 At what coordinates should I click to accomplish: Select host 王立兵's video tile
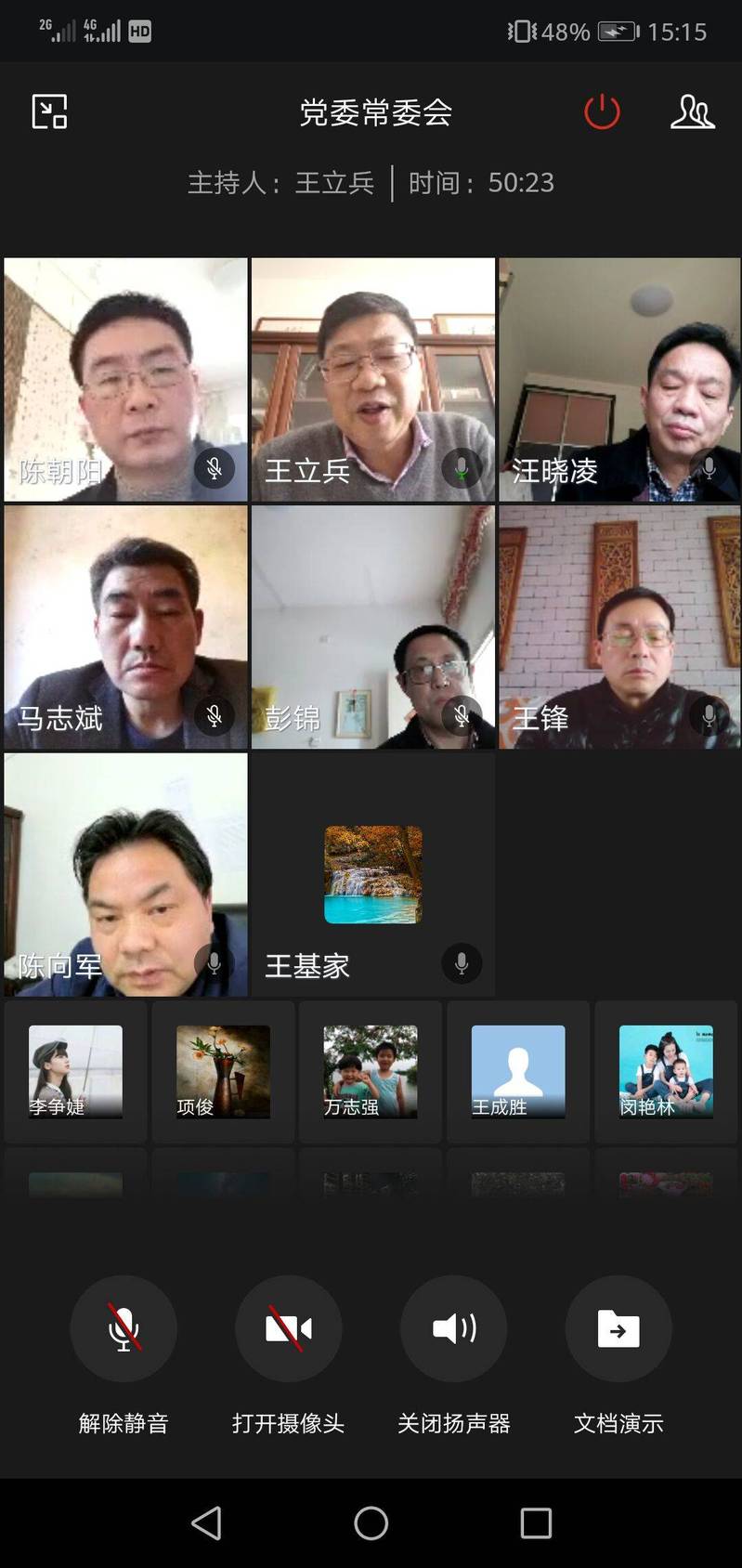click(x=372, y=379)
